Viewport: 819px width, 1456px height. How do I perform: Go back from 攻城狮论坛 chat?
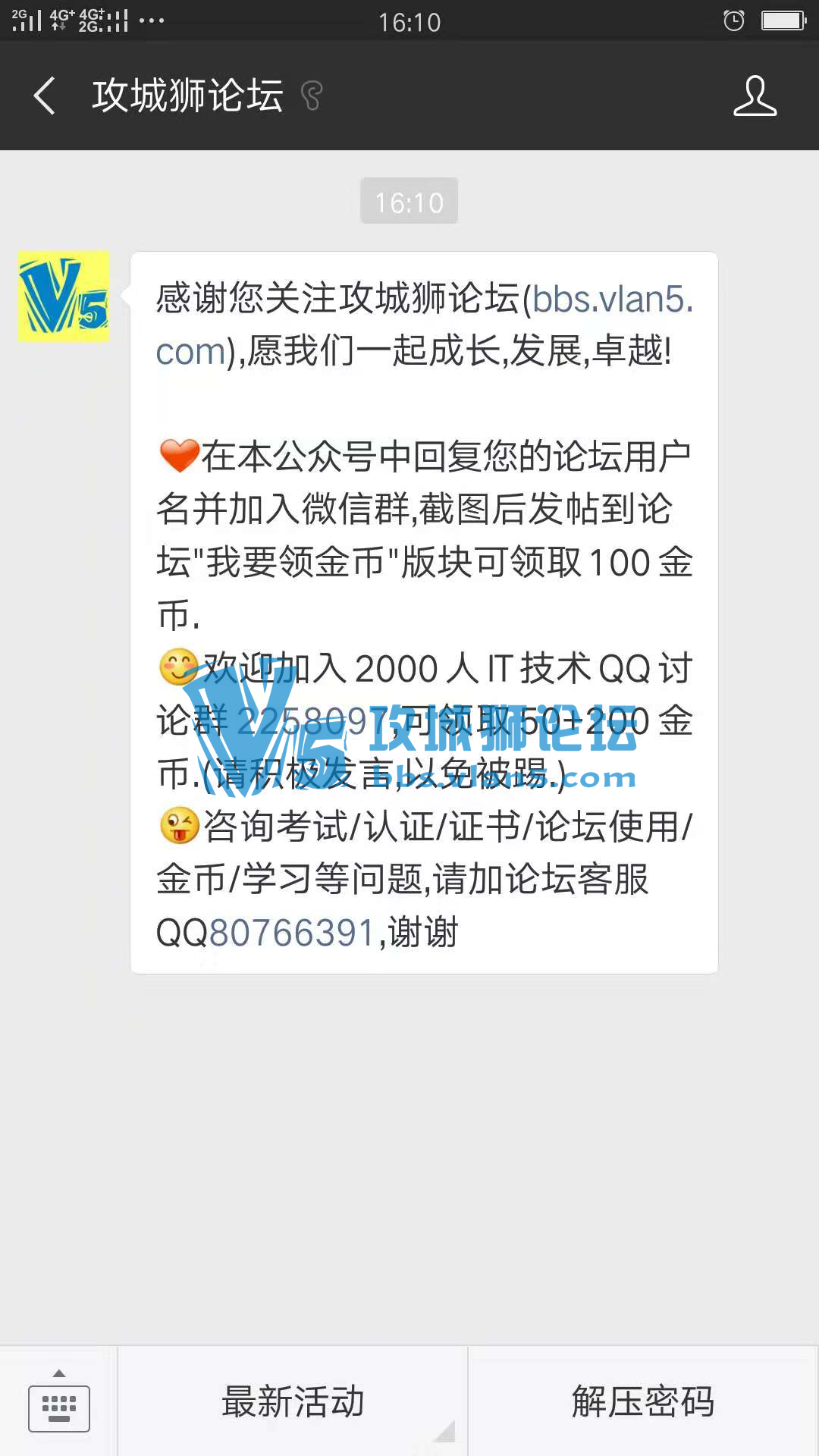pyautogui.click(x=45, y=96)
